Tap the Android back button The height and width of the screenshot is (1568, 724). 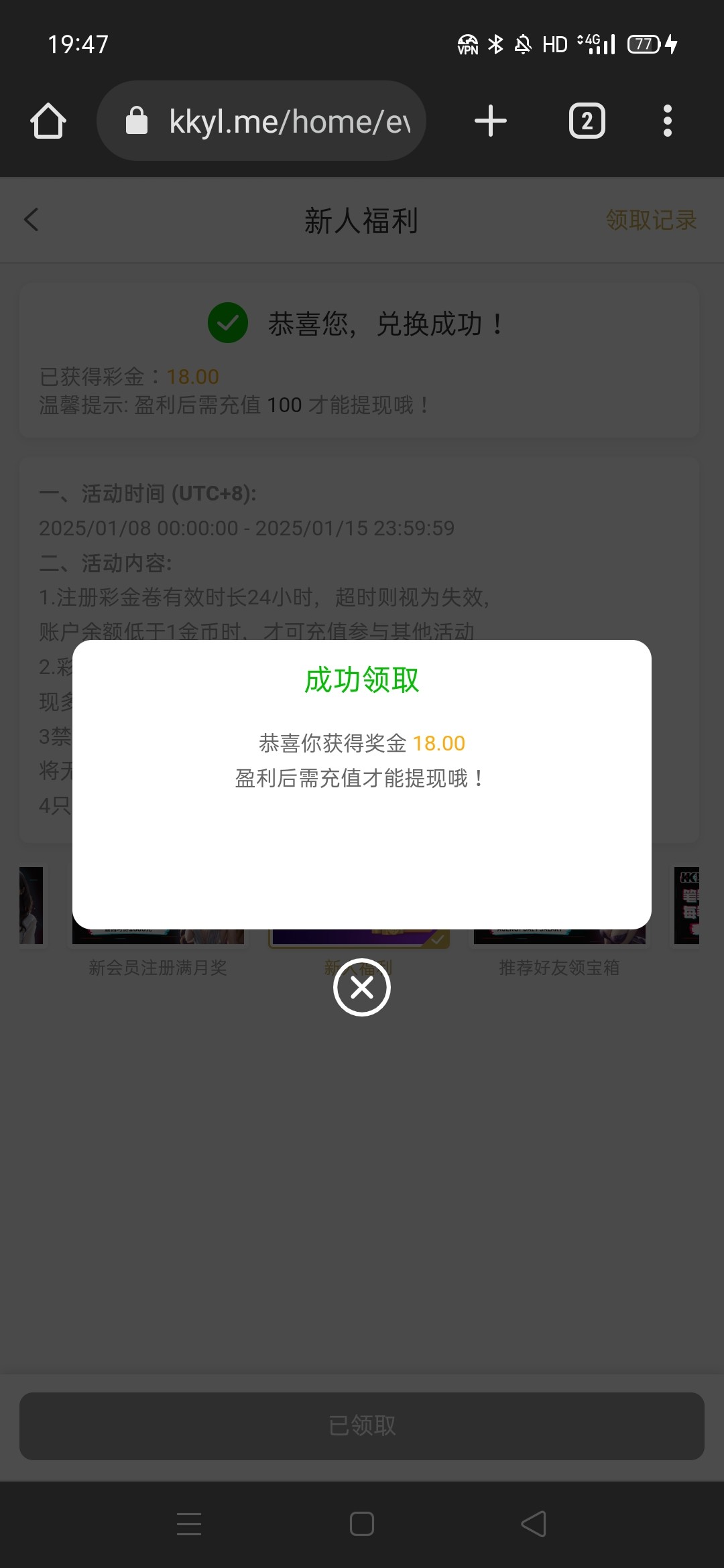click(534, 1524)
